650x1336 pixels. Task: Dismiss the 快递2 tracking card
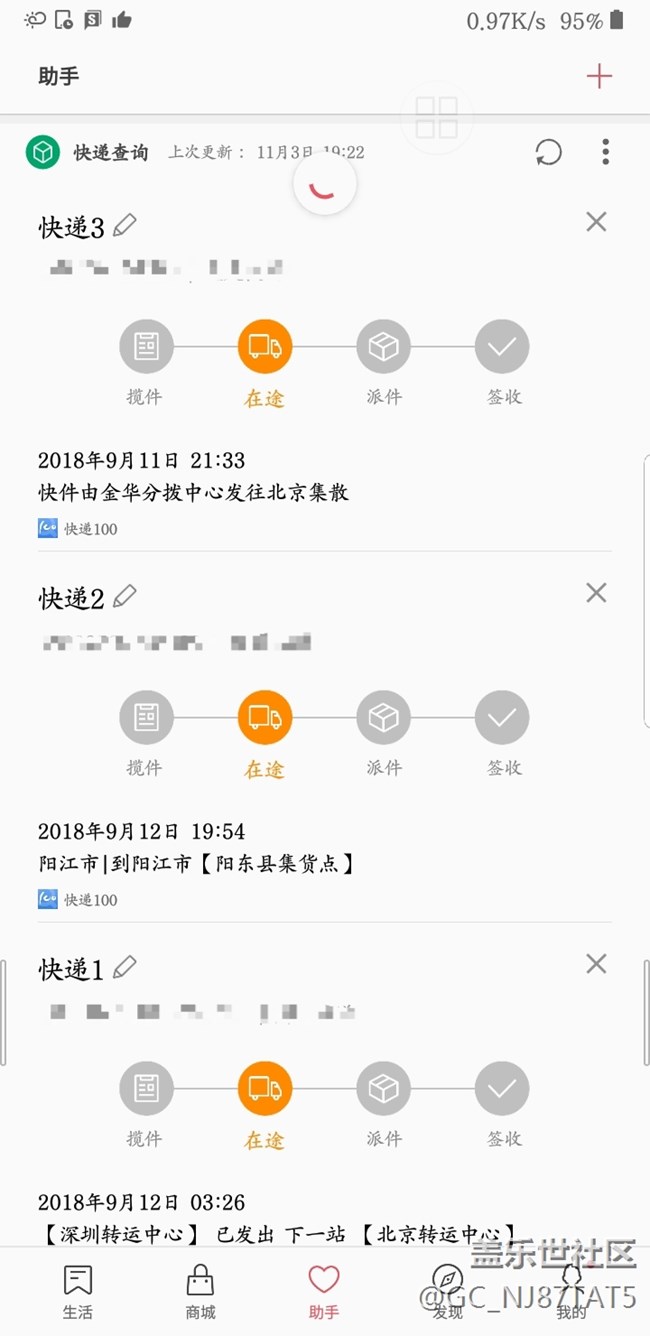(596, 593)
